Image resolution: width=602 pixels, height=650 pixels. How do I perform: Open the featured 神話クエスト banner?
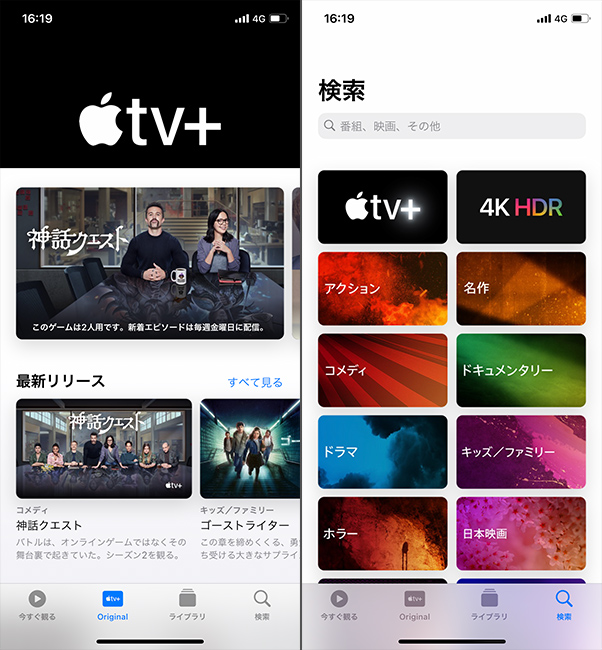coord(150,264)
